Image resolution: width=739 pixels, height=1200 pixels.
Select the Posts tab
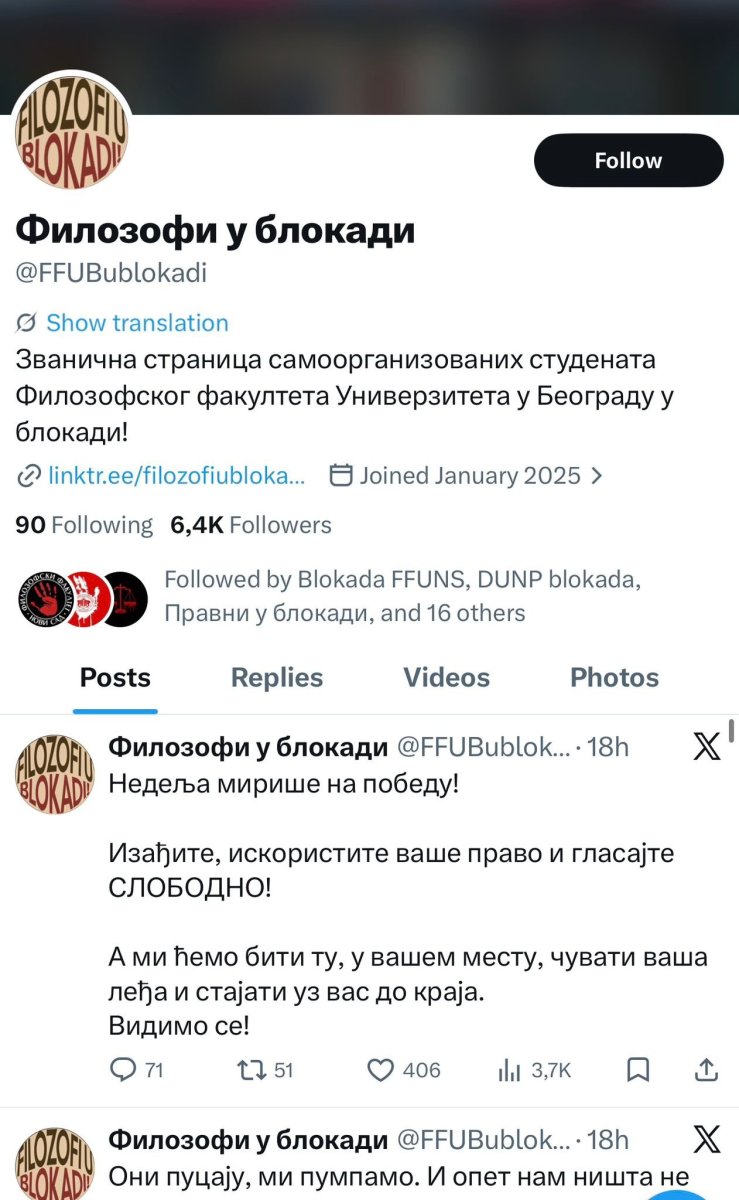pyautogui.click(x=115, y=678)
